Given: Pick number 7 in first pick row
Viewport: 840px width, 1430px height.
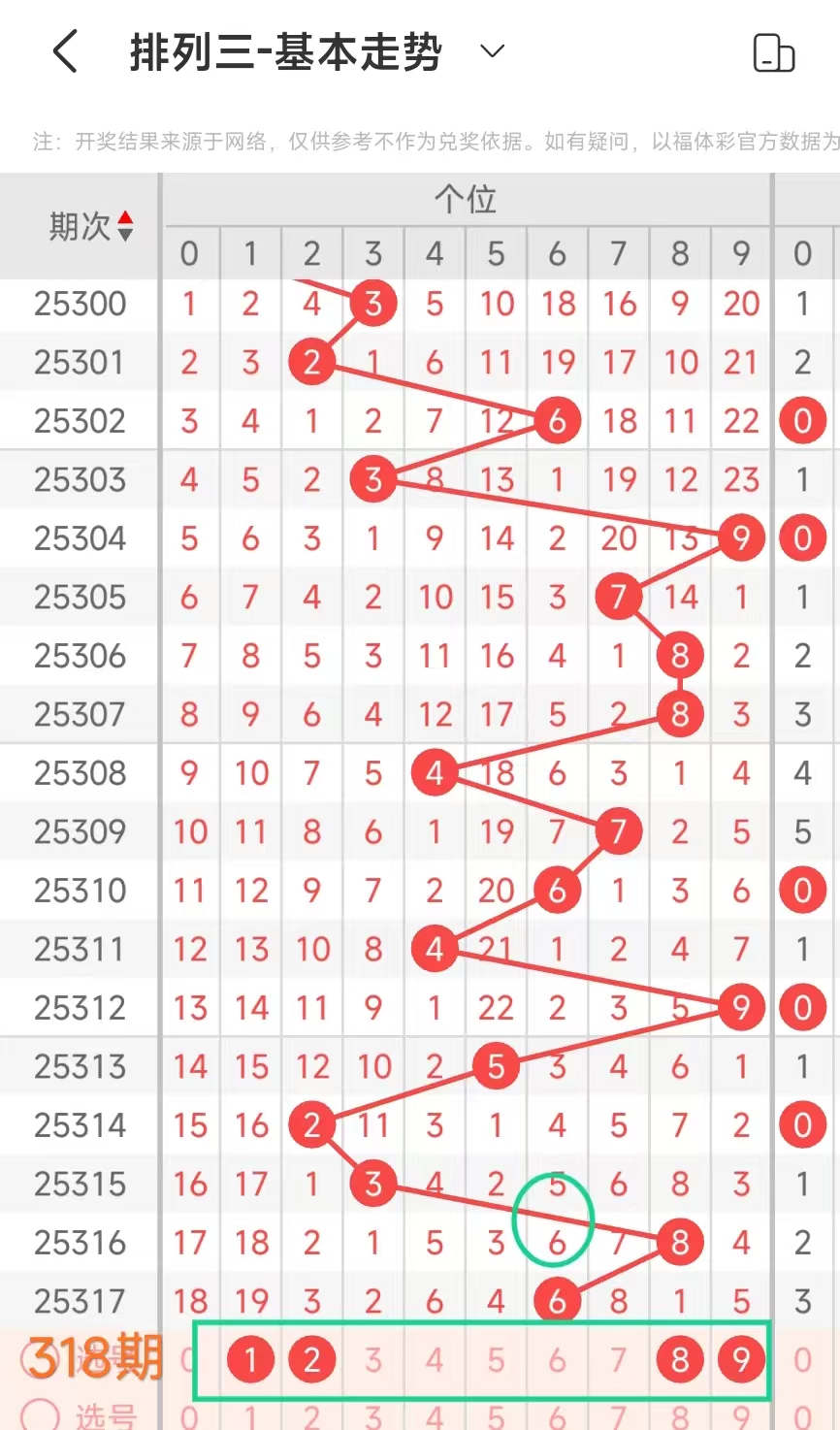Looking at the screenshot, I should (619, 1360).
